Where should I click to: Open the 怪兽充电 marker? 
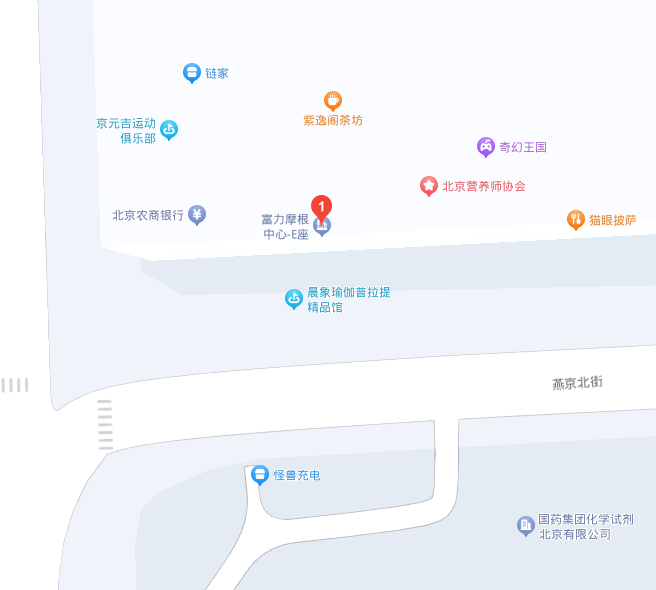[259, 474]
